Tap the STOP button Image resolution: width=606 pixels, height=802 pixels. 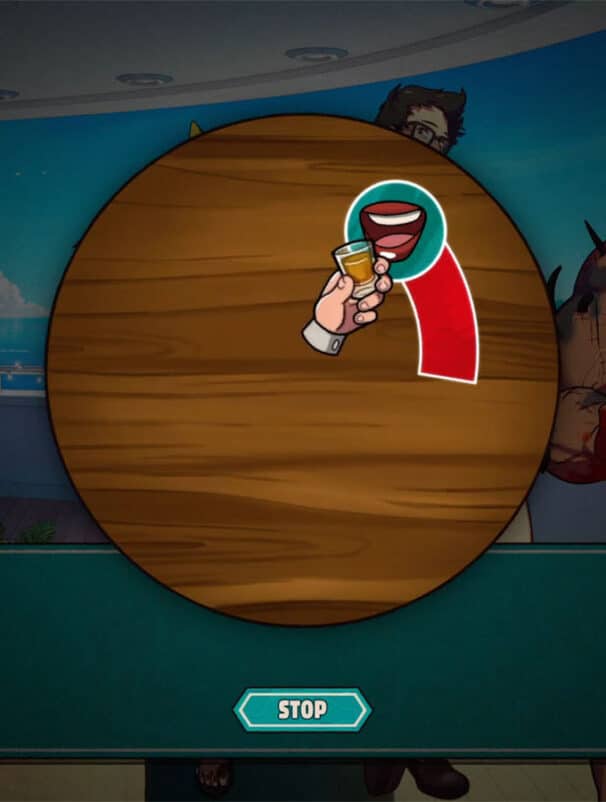[302, 710]
